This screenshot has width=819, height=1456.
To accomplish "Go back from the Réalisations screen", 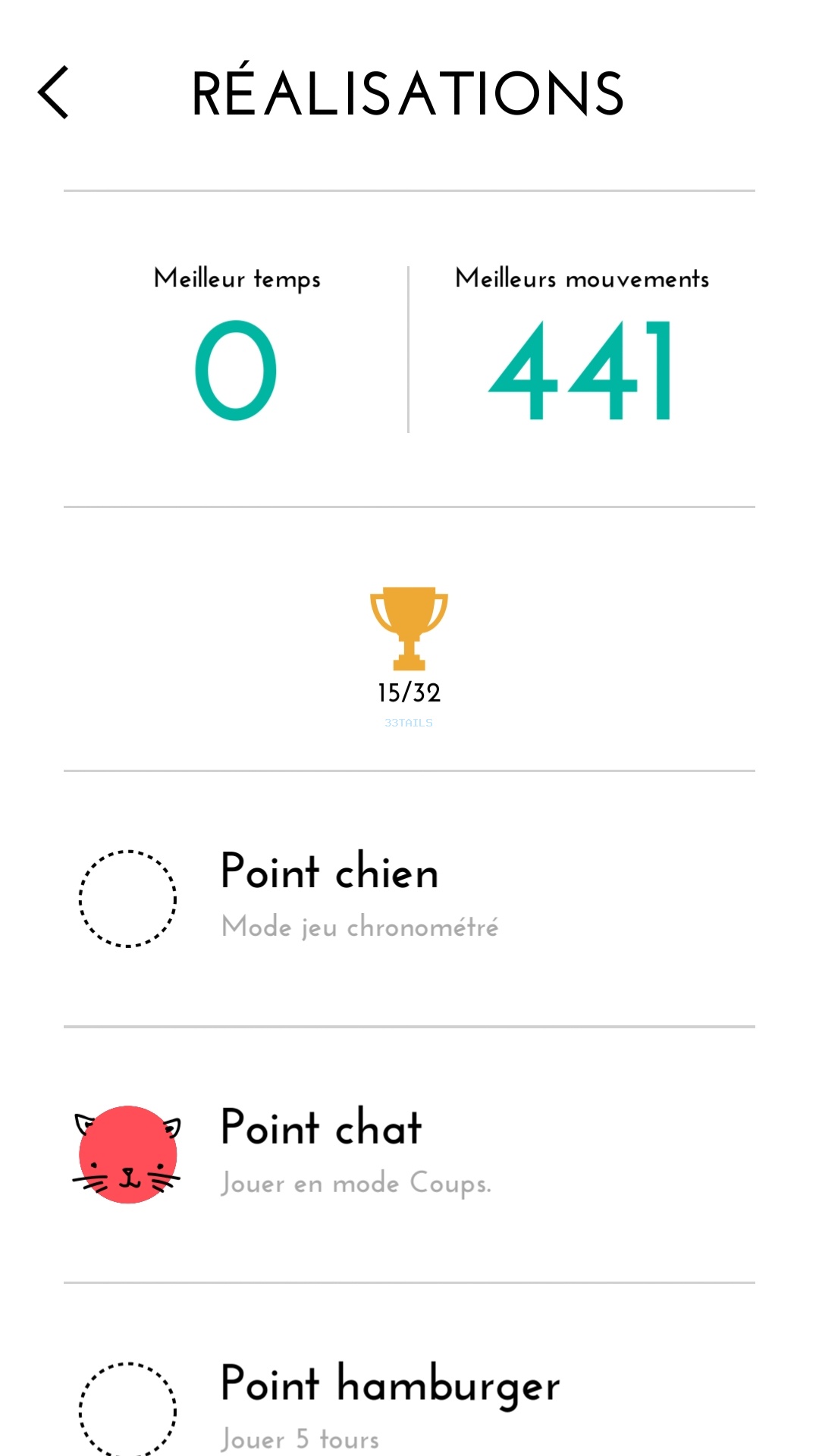I will coord(54,93).
